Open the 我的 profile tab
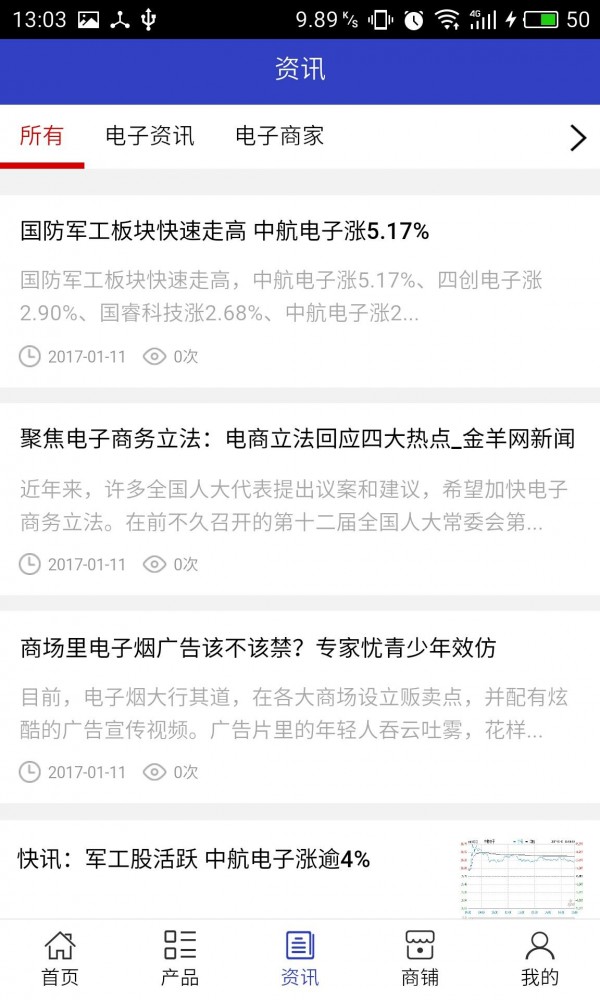Image resolution: width=600 pixels, height=1000 pixels. 540,958
